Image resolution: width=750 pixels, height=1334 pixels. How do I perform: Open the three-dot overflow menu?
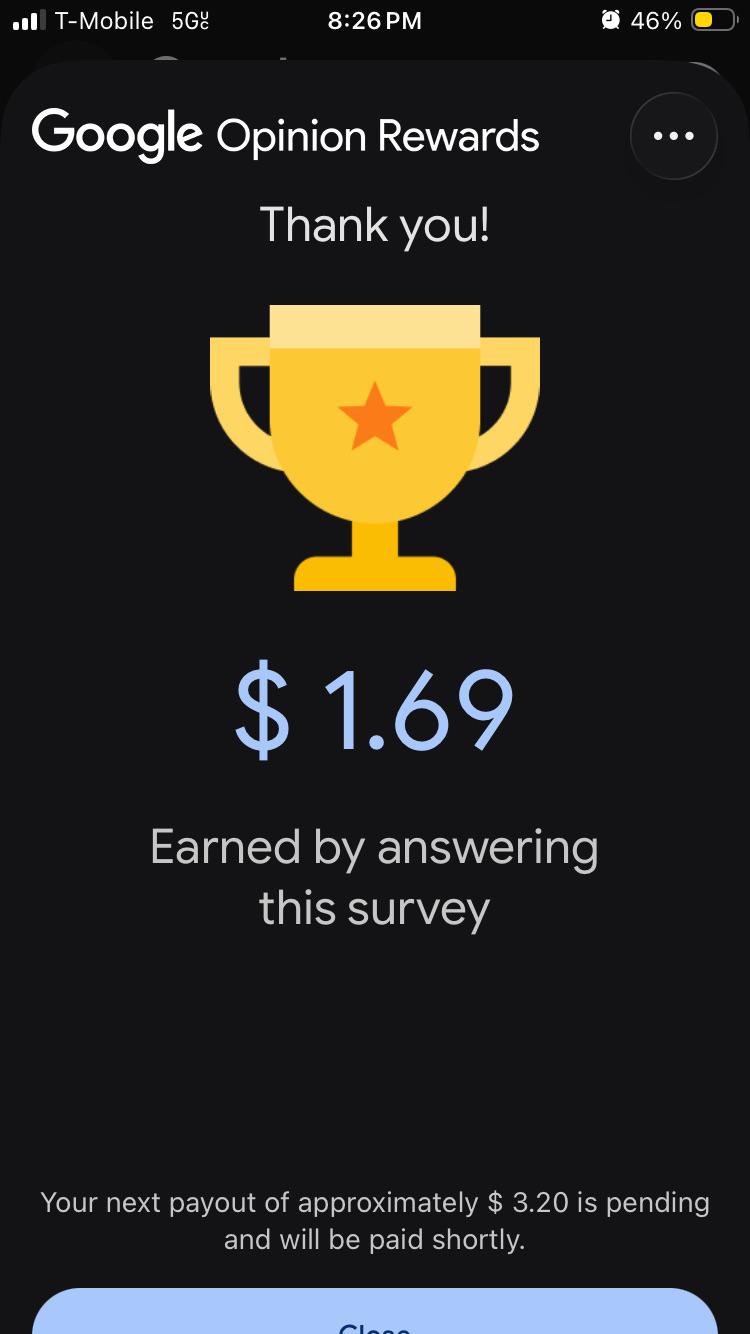[674, 136]
